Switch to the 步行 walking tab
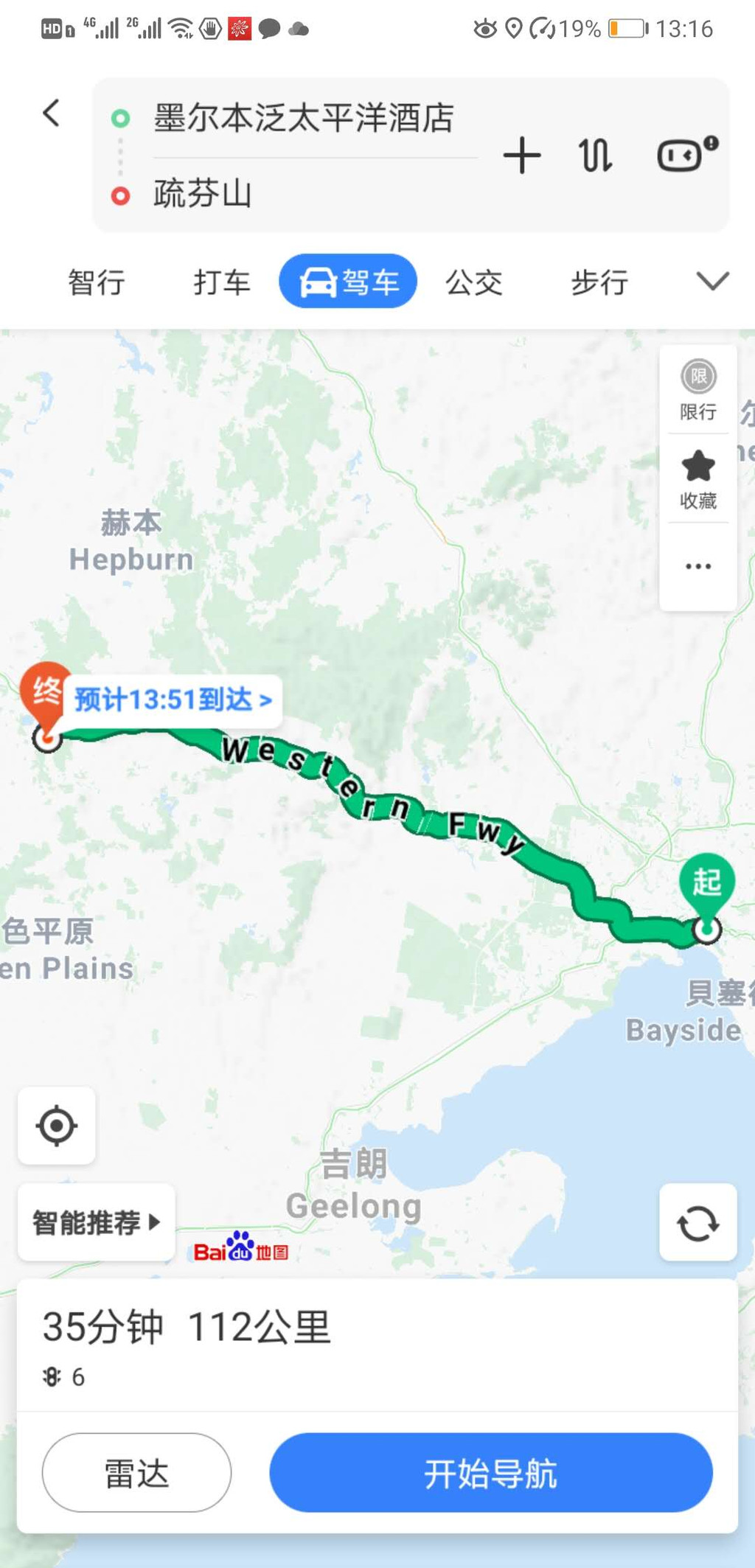Screen dimensions: 755x1568 [x=599, y=282]
